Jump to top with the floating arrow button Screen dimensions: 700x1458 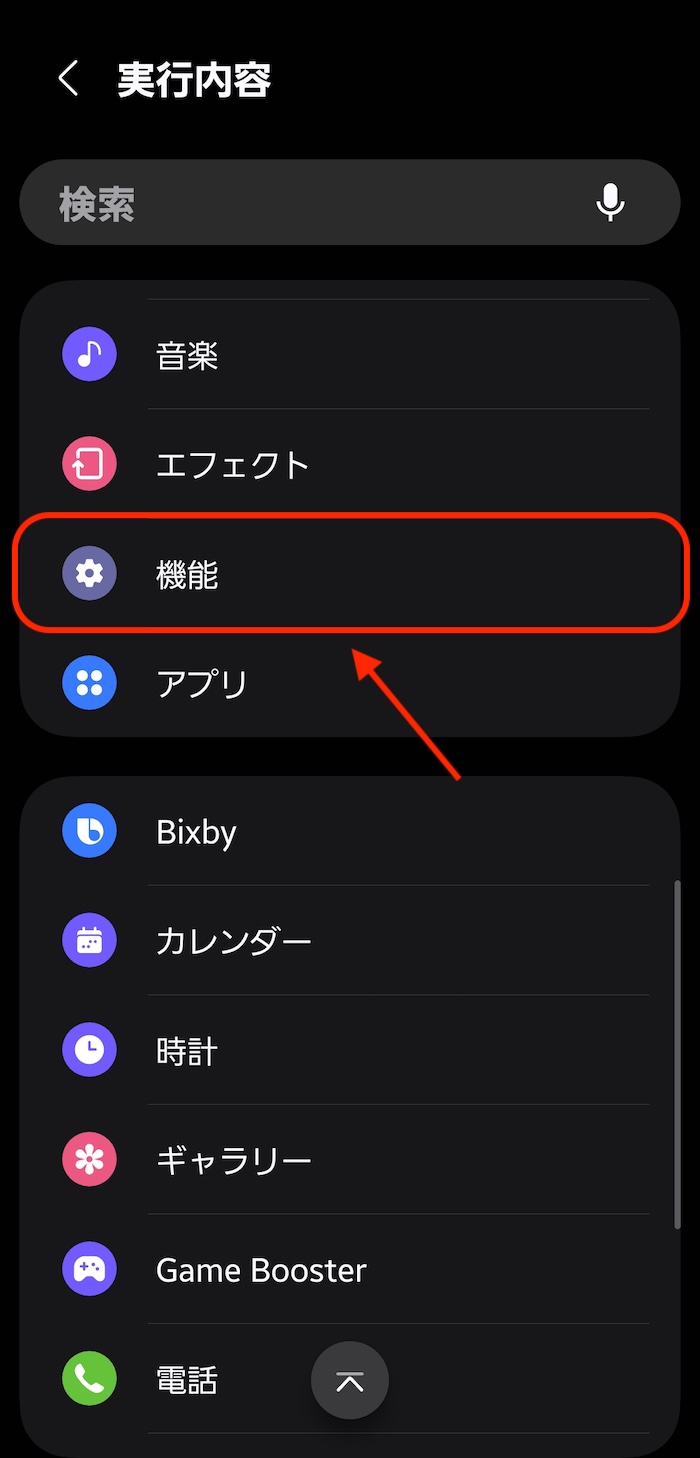tap(350, 1382)
